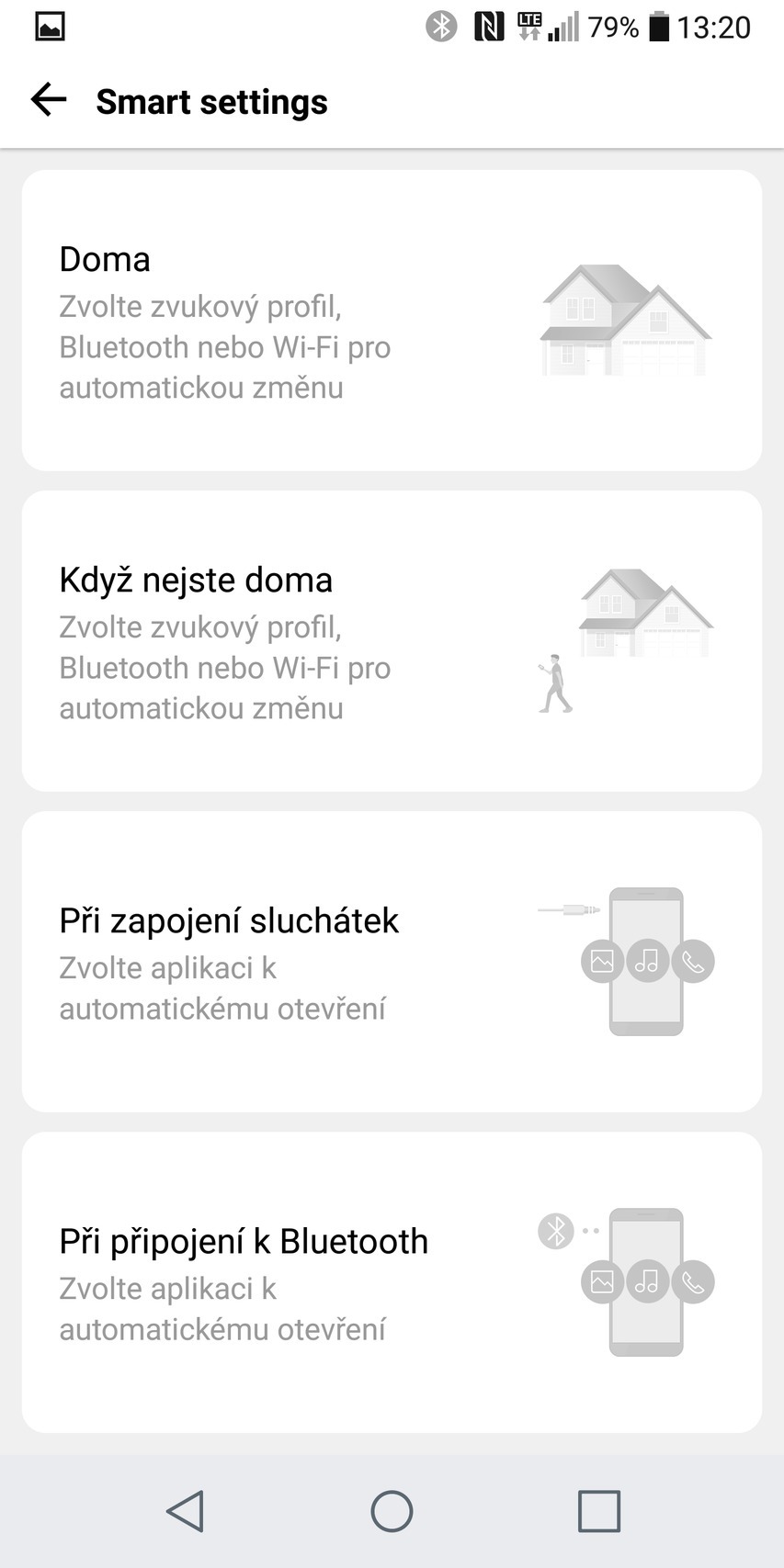The width and height of the screenshot is (784, 1568).
Task: Tap the LTE indicator in the status bar
Action: coord(528,26)
